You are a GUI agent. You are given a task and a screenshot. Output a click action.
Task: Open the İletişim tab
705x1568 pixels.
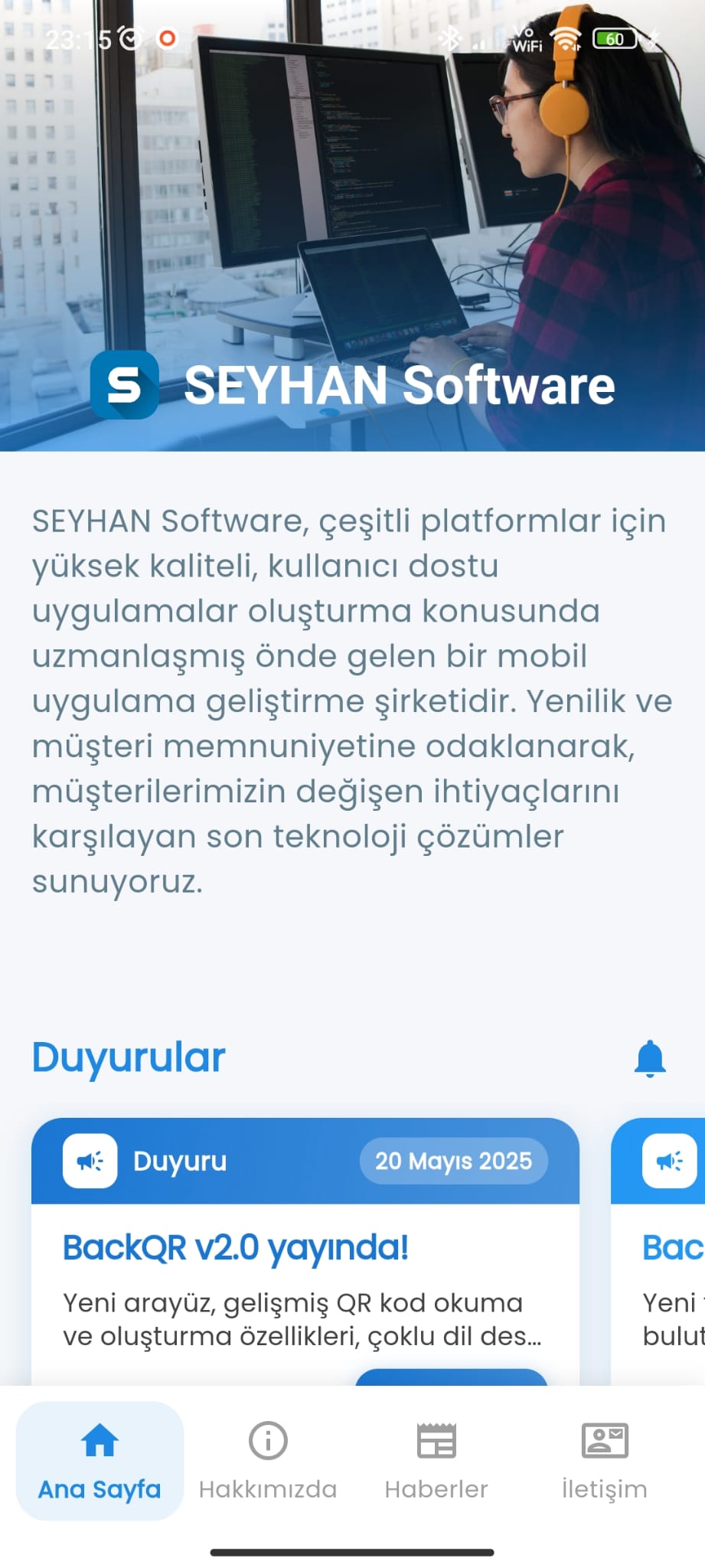coord(604,1462)
